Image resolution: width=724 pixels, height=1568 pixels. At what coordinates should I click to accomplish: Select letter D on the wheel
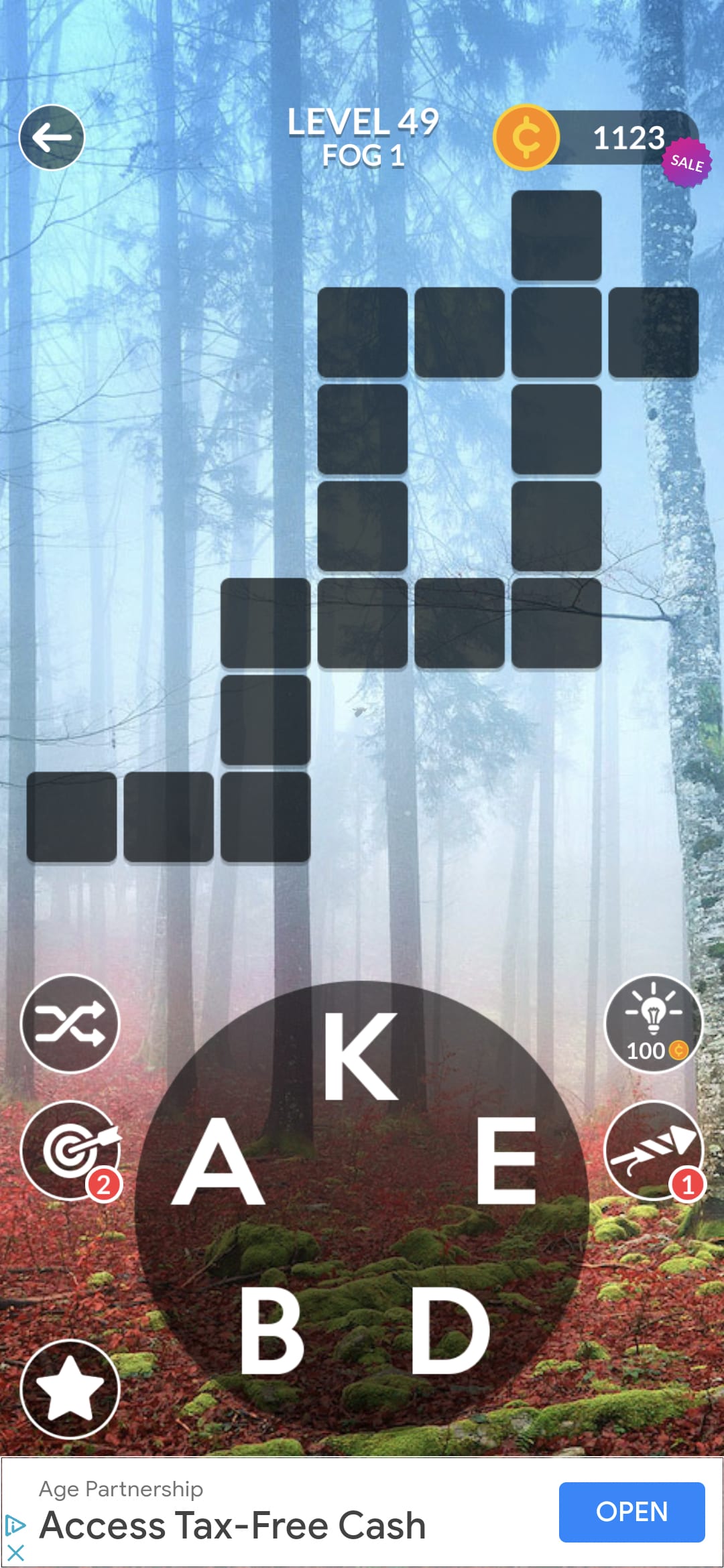click(x=450, y=1331)
